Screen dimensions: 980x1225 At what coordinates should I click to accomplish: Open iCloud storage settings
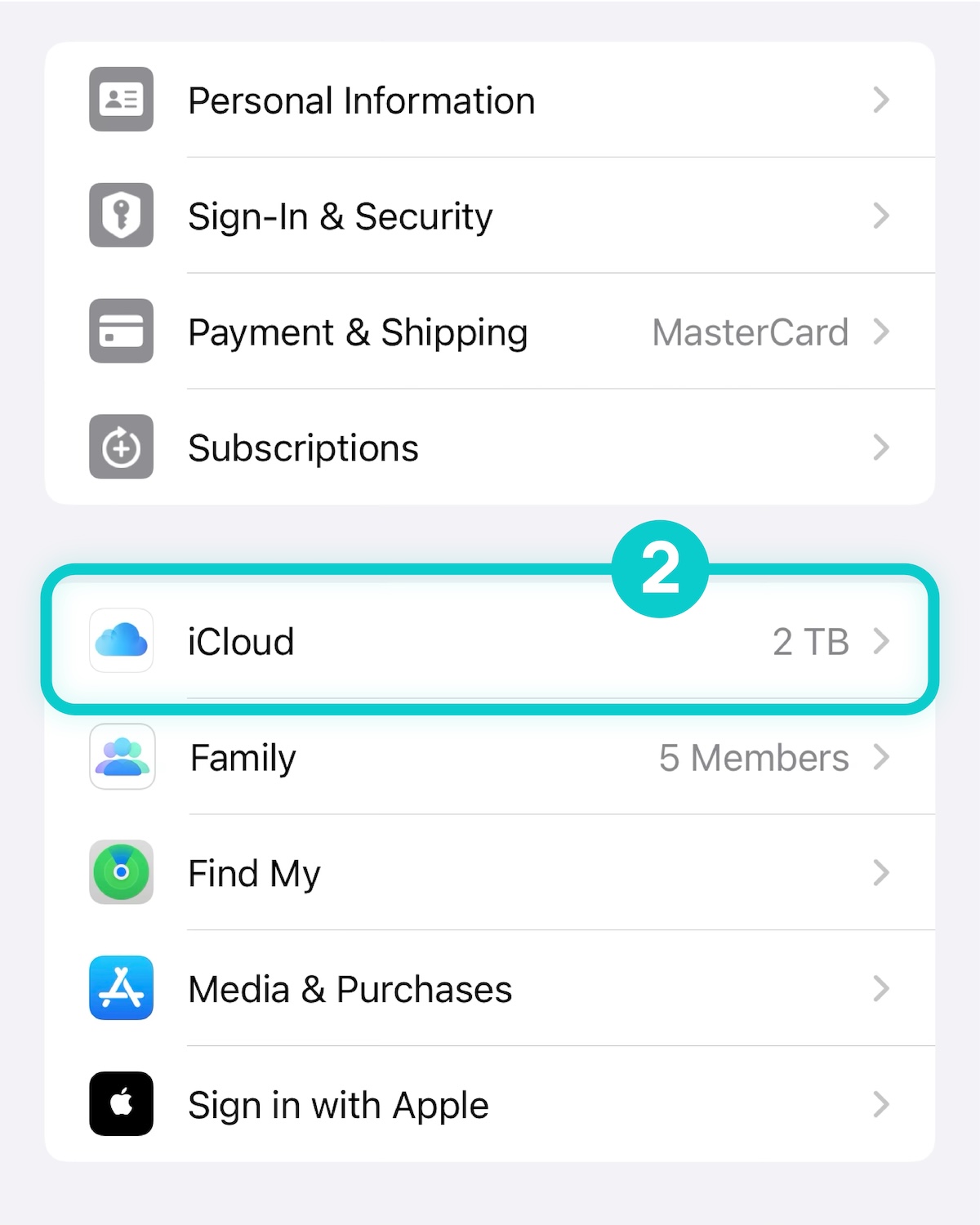tap(490, 641)
